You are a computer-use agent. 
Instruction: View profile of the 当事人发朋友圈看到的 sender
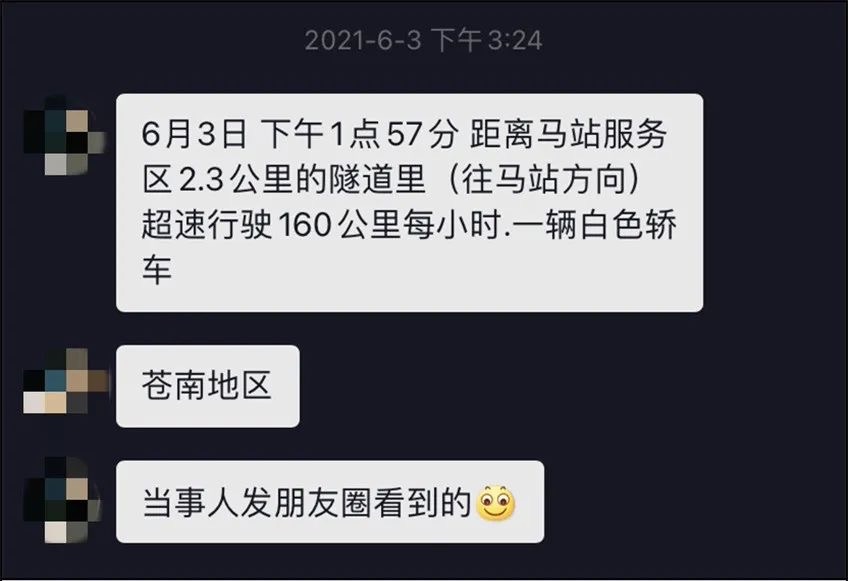[x=62, y=498]
